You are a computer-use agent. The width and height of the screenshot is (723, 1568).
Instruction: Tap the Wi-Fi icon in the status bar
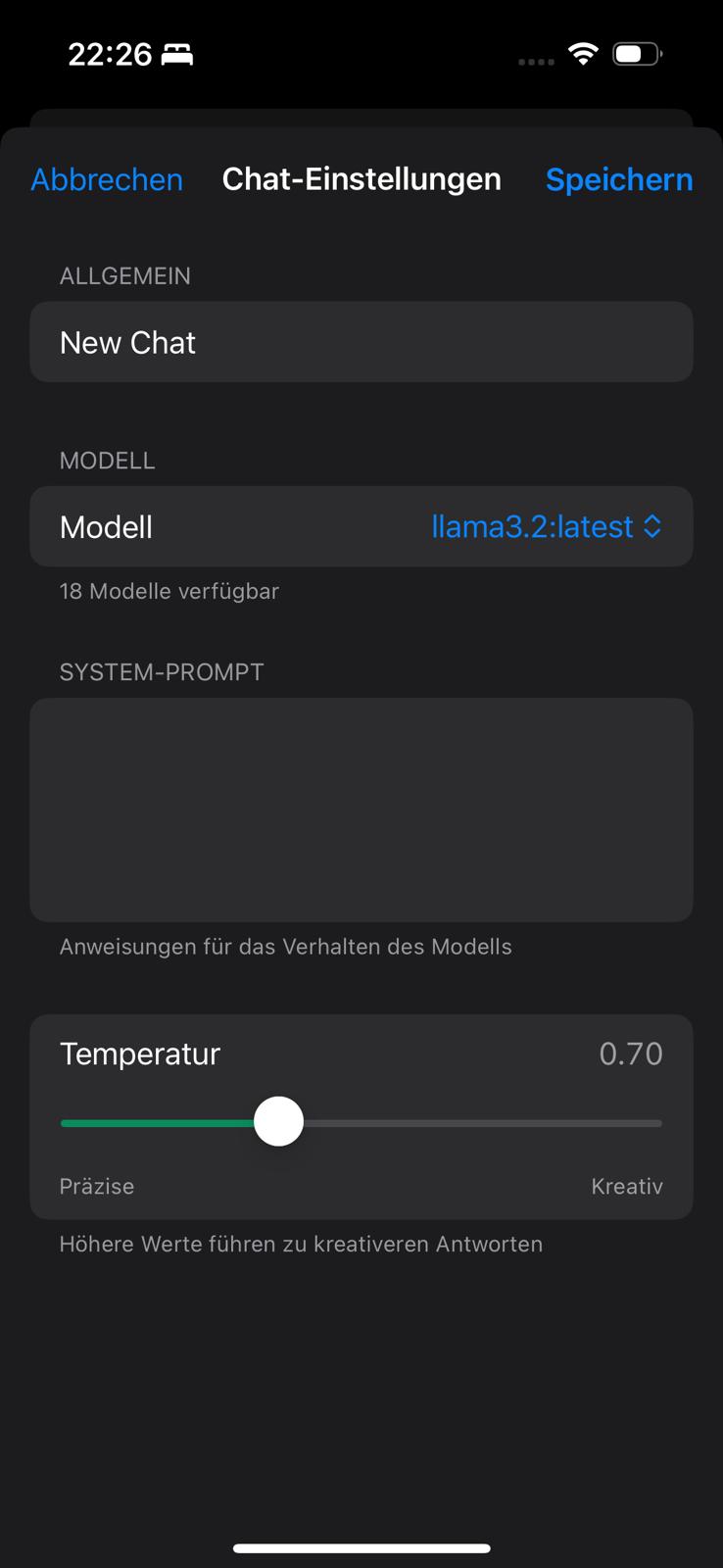click(x=582, y=54)
